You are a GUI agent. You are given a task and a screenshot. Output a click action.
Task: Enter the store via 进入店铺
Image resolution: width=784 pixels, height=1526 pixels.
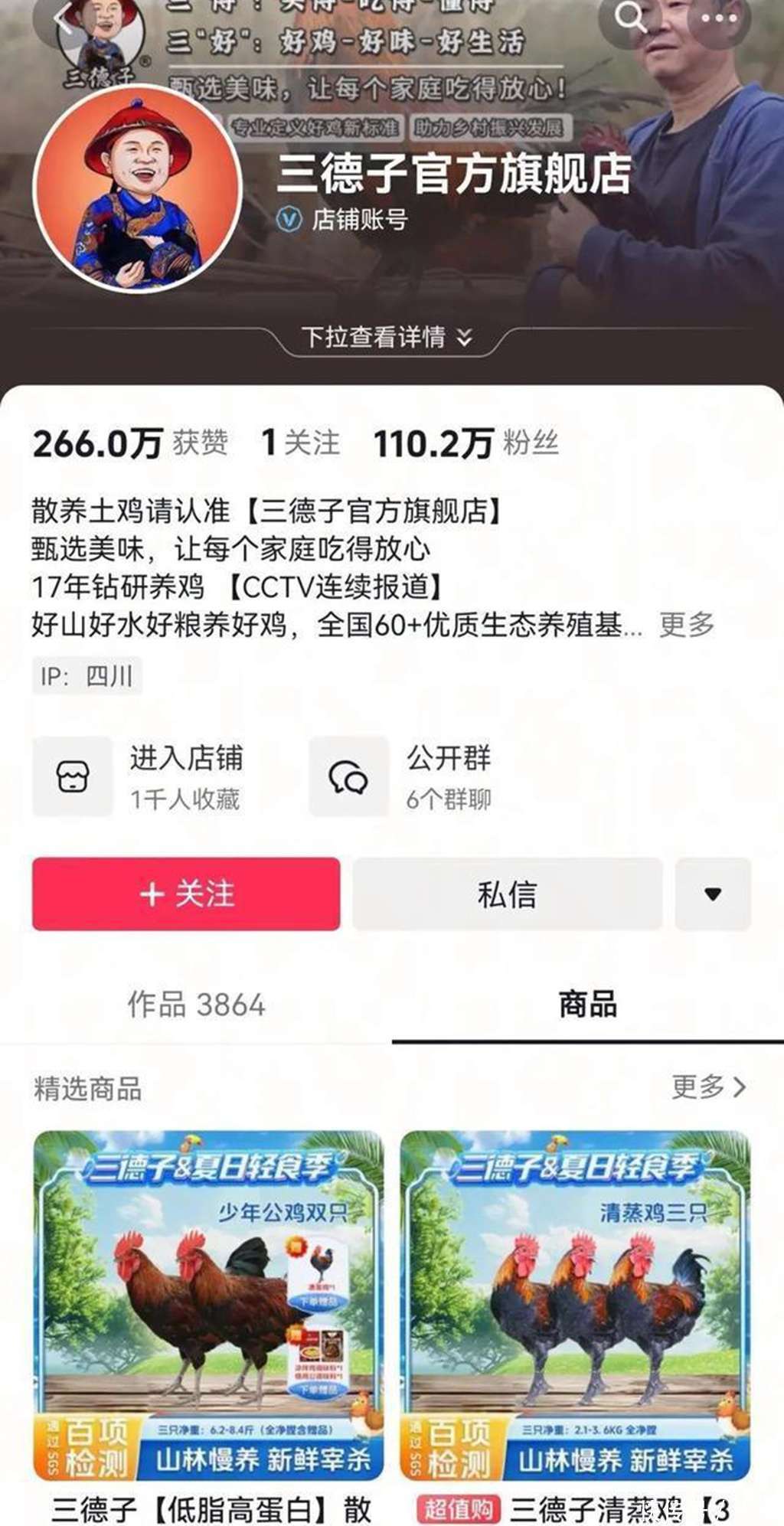[138, 776]
